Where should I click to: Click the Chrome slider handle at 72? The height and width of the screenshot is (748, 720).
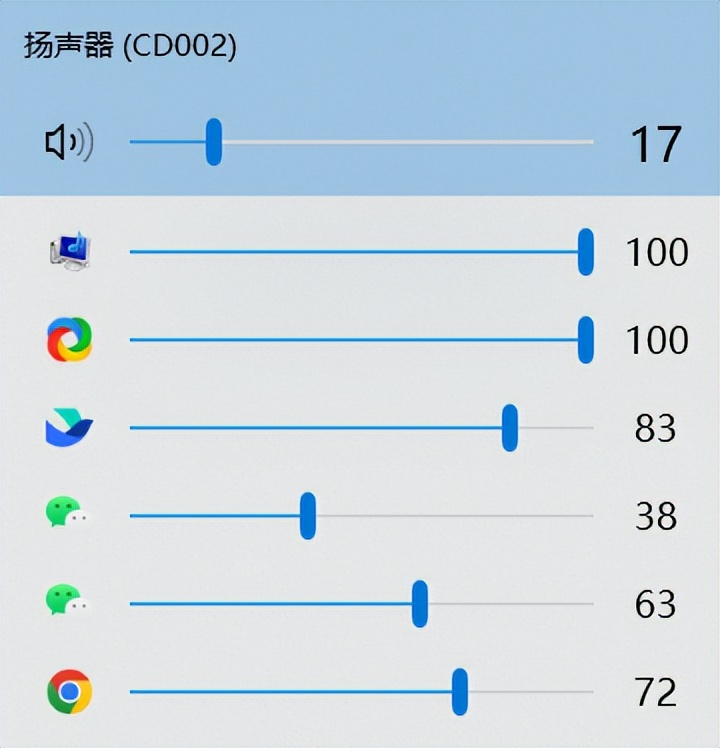pyautogui.click(x=460, y=692)
